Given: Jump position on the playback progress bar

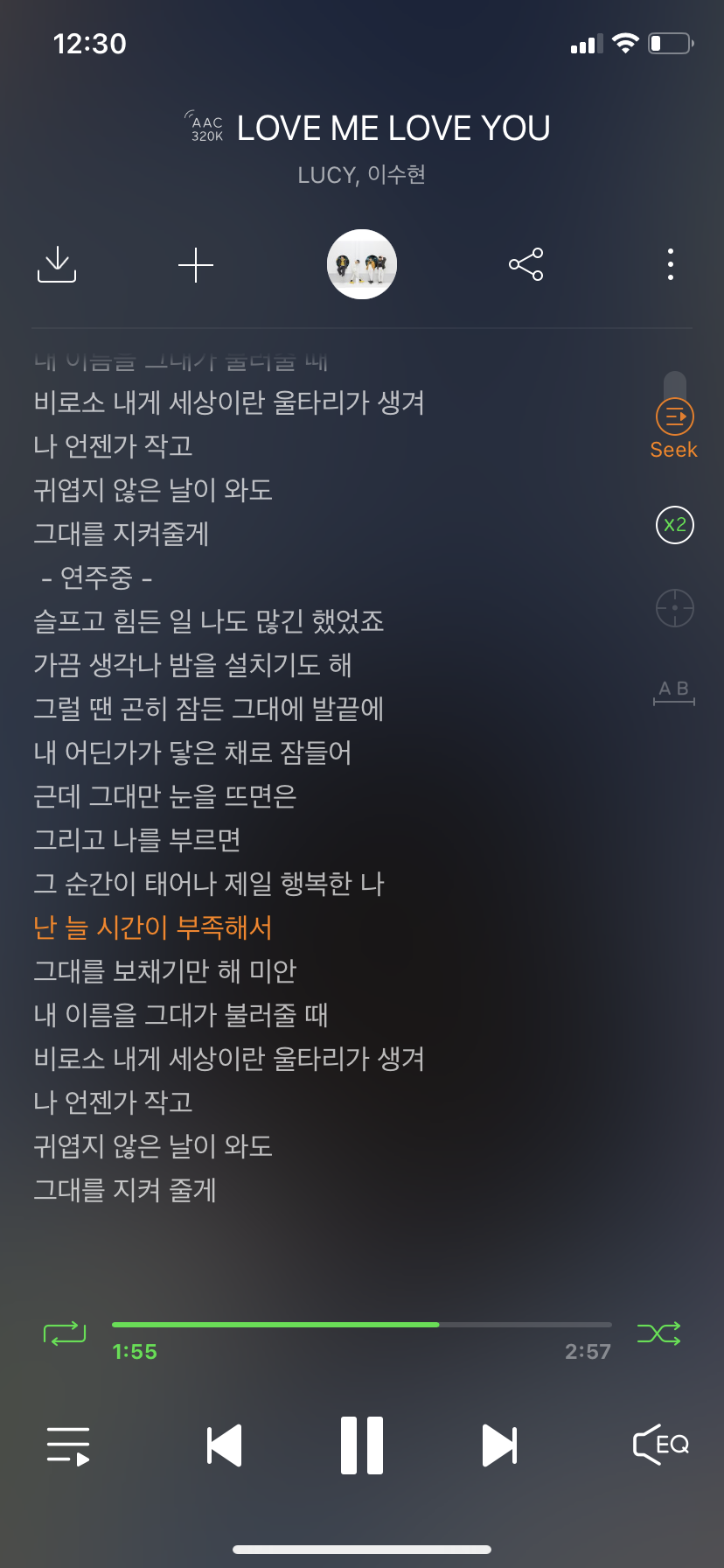Looking at the screenshot, I should point(362,1325).
